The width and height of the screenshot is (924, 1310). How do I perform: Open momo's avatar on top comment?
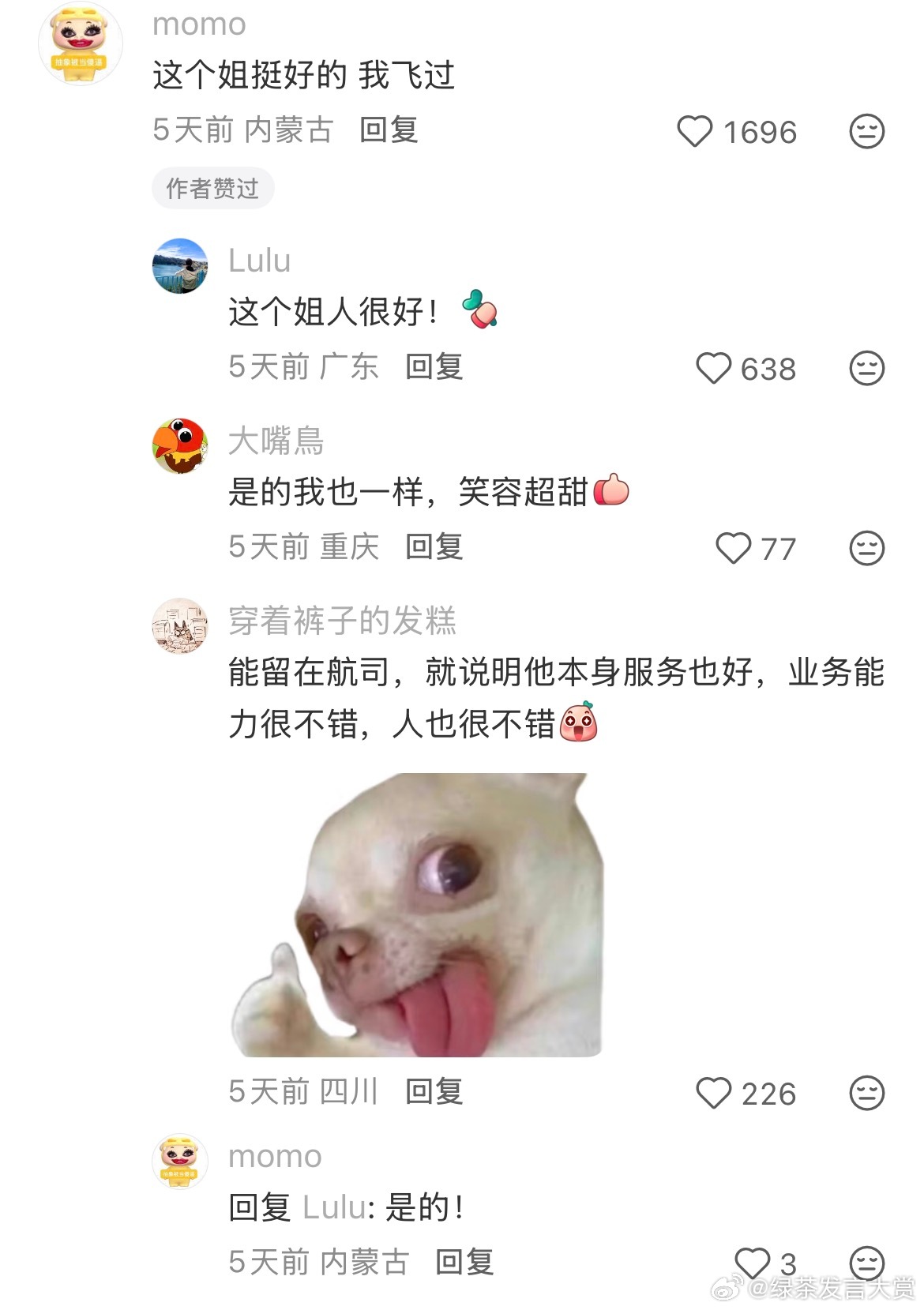(x=81, y=43)
